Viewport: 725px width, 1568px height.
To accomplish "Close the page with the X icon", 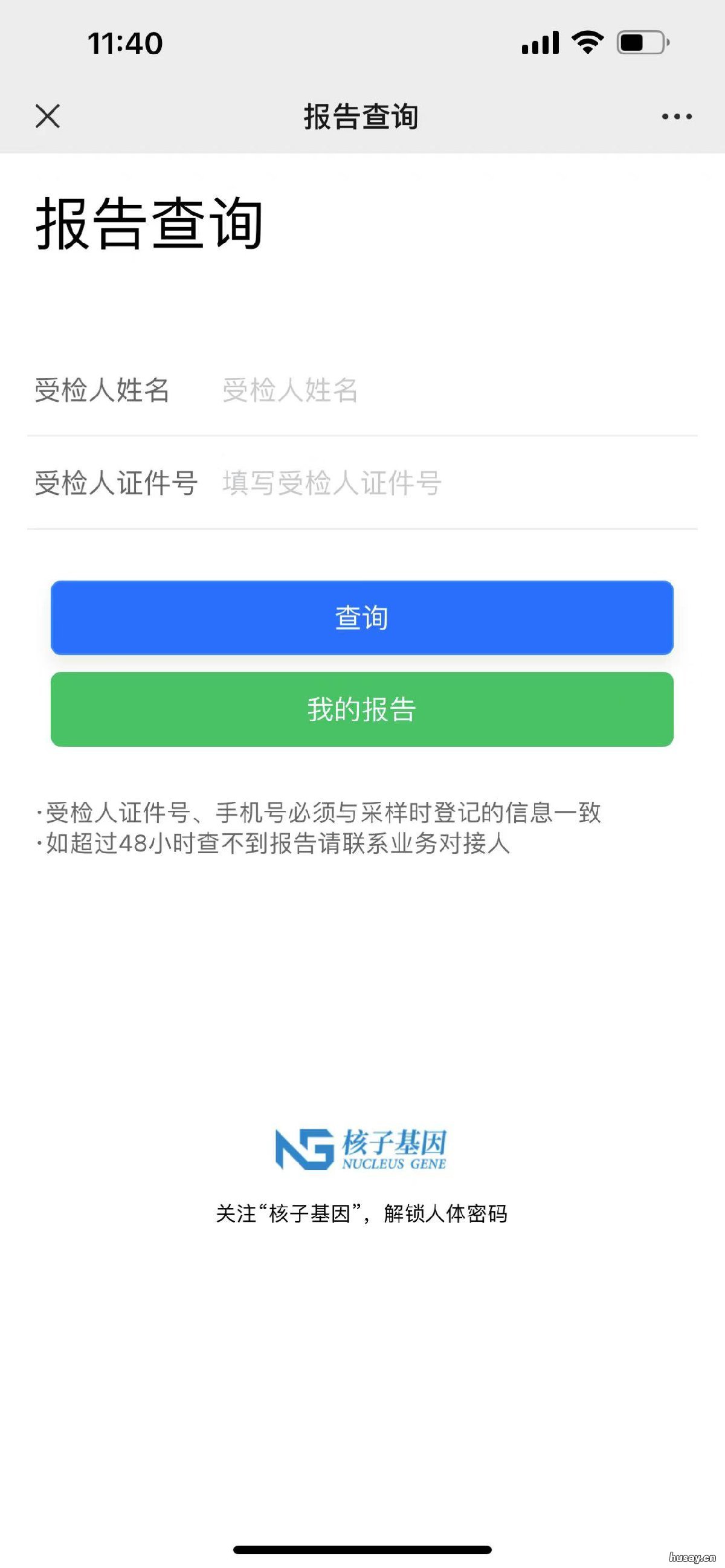I will (x=48, y=117).
